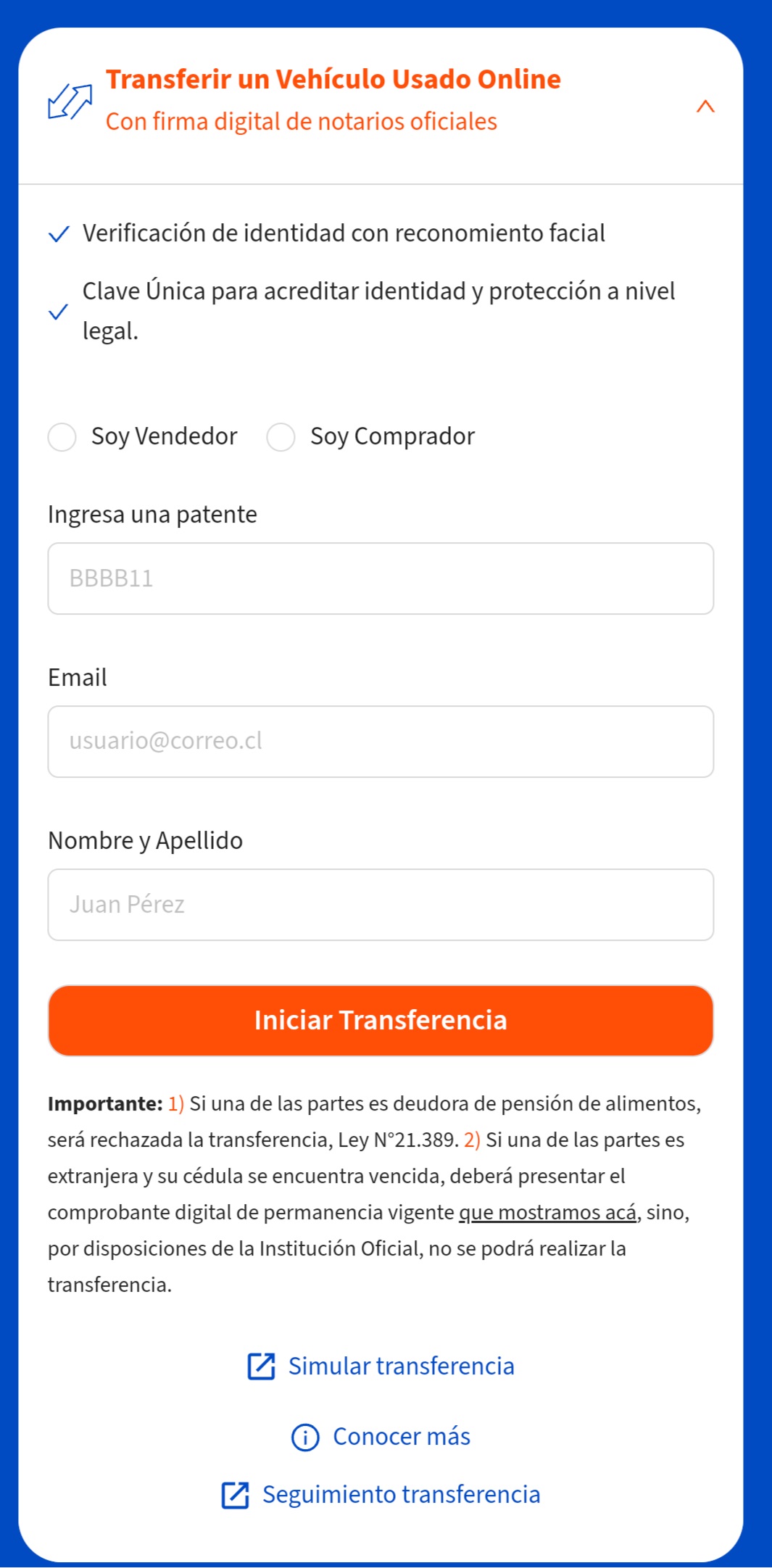Focus the Nombre y Apellido field

point(381,905)
